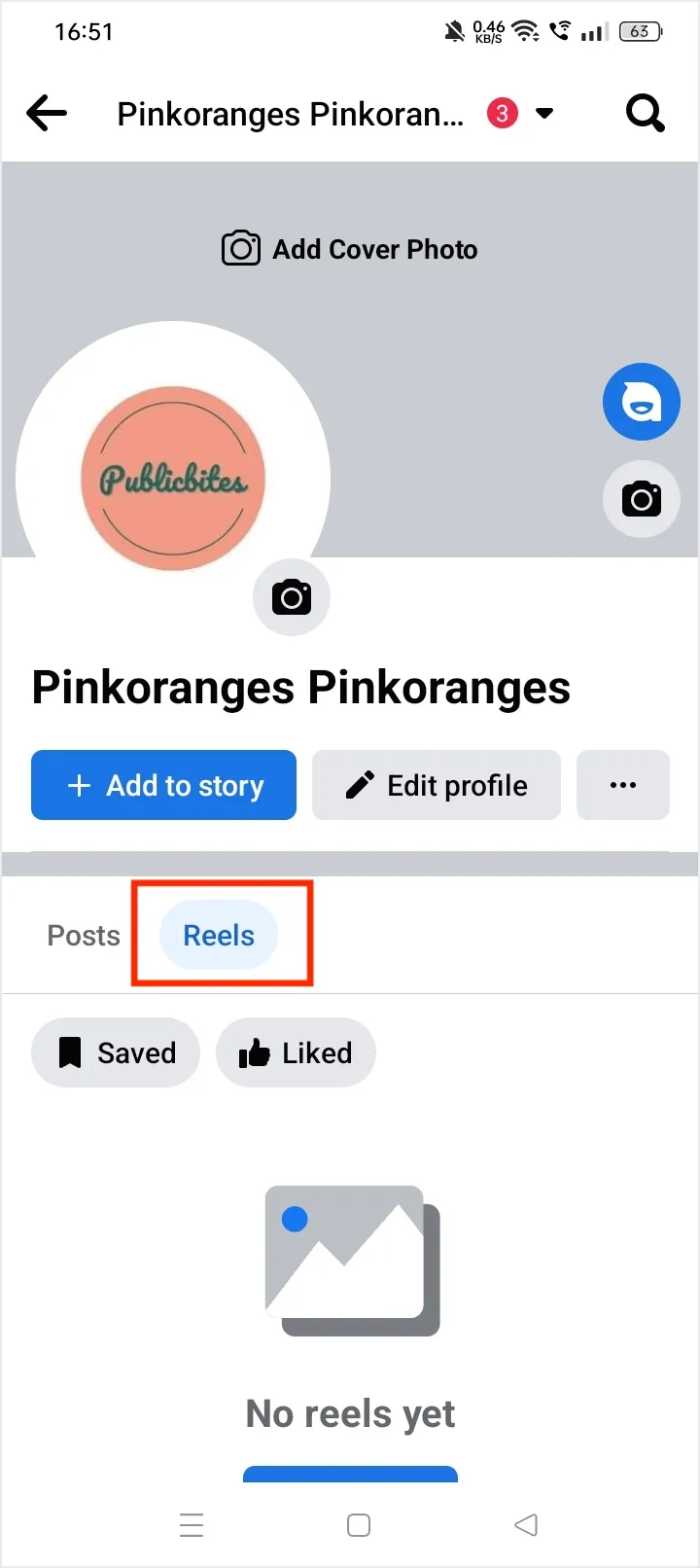Go back using the top arrow

click(47, 114)
